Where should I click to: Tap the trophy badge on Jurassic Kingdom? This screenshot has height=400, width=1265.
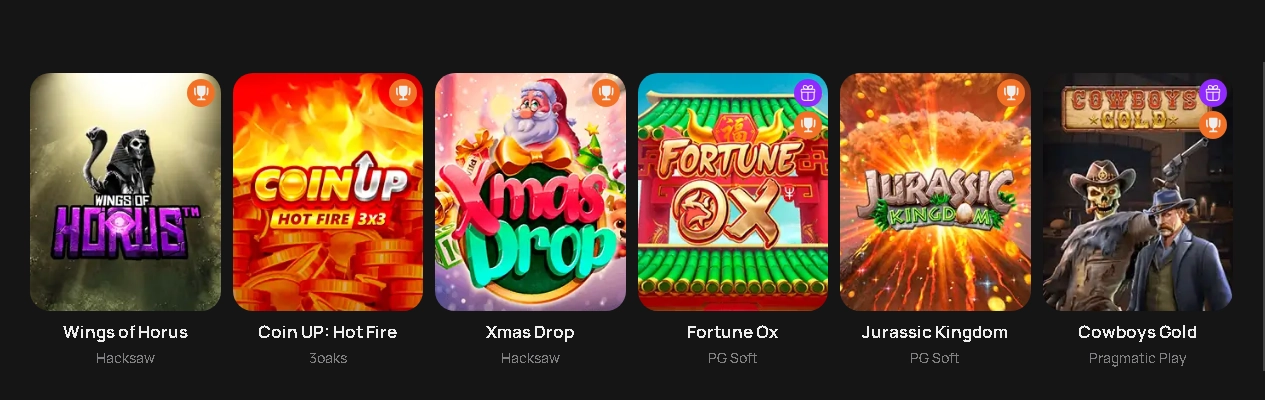pyautogui.click(x=1011, y=93)
